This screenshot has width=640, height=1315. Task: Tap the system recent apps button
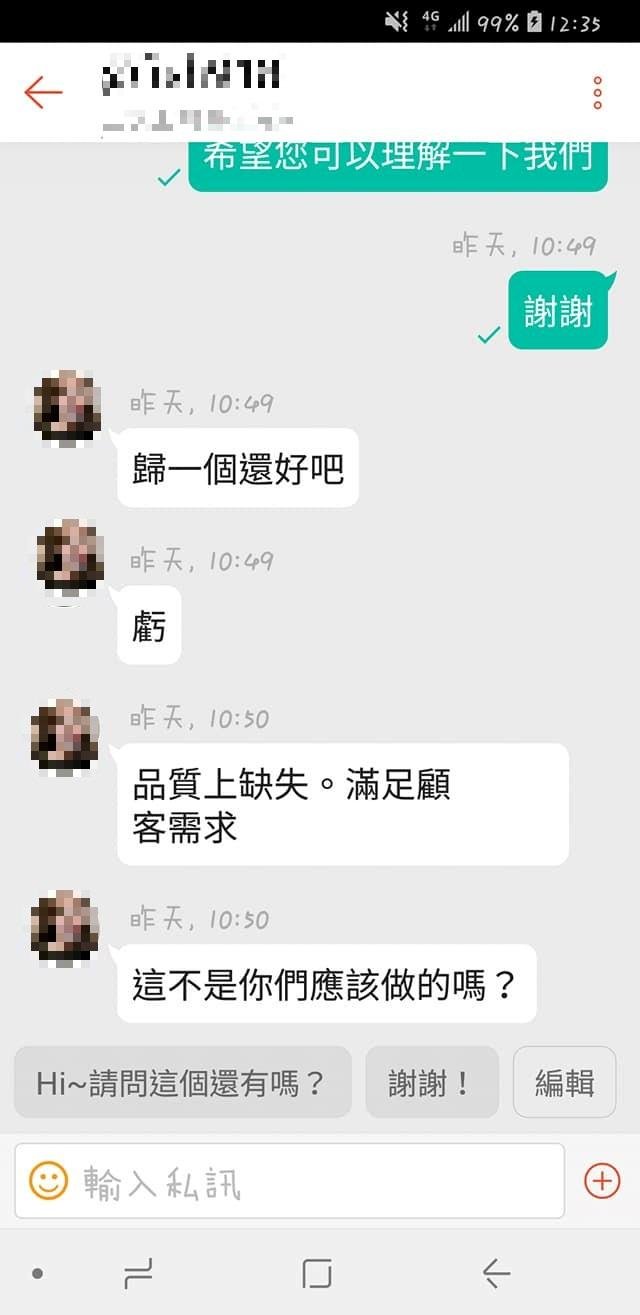click(138, 1273)
